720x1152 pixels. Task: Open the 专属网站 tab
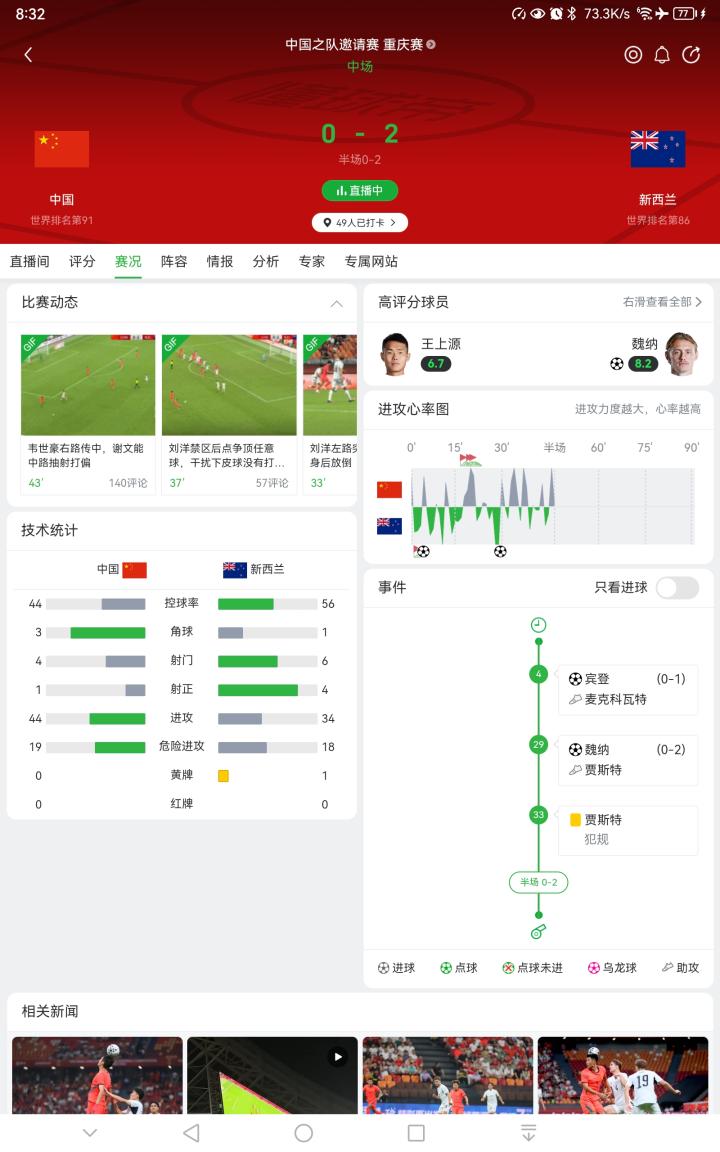[x=371, y=262]
